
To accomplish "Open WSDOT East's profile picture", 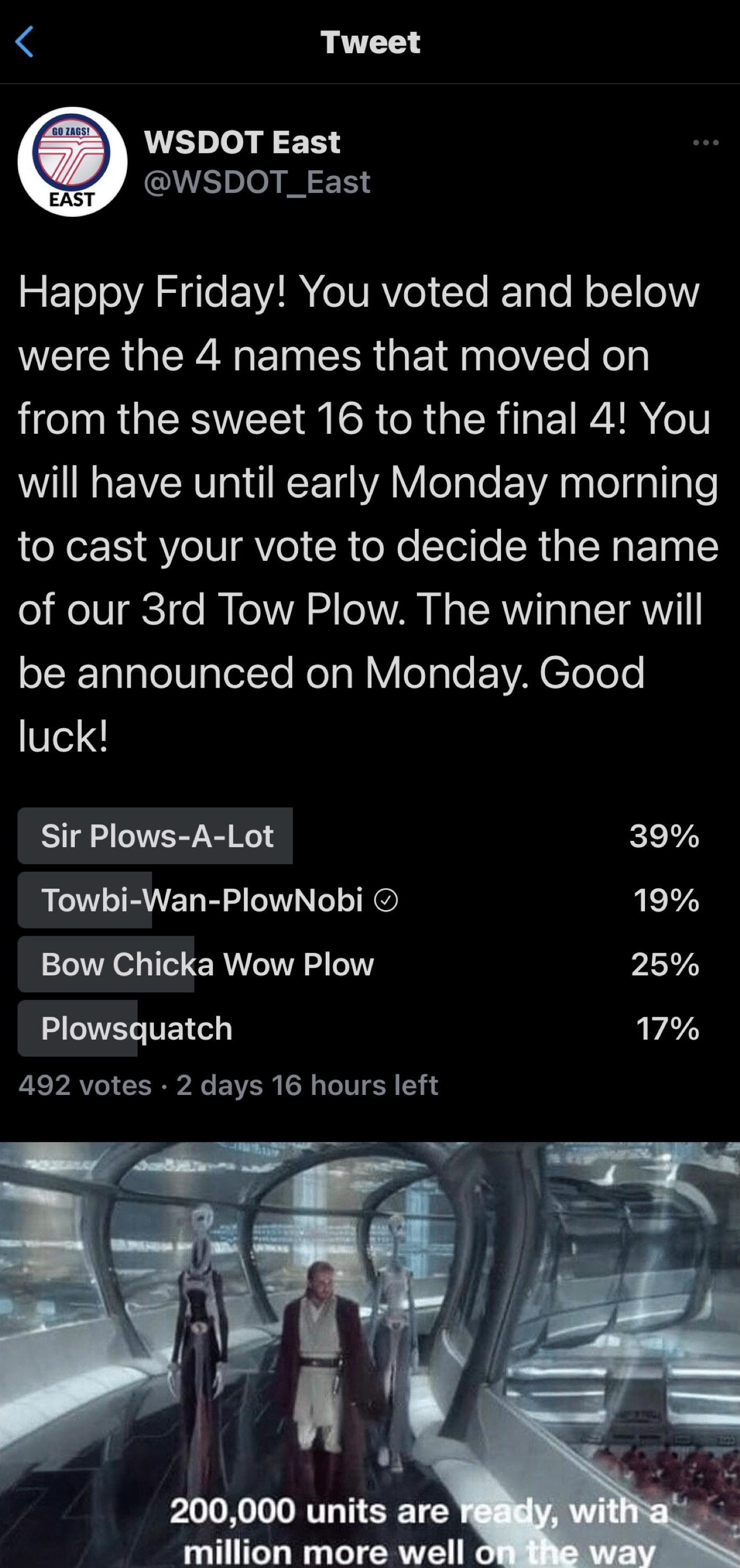I will [x=72, y=162].
